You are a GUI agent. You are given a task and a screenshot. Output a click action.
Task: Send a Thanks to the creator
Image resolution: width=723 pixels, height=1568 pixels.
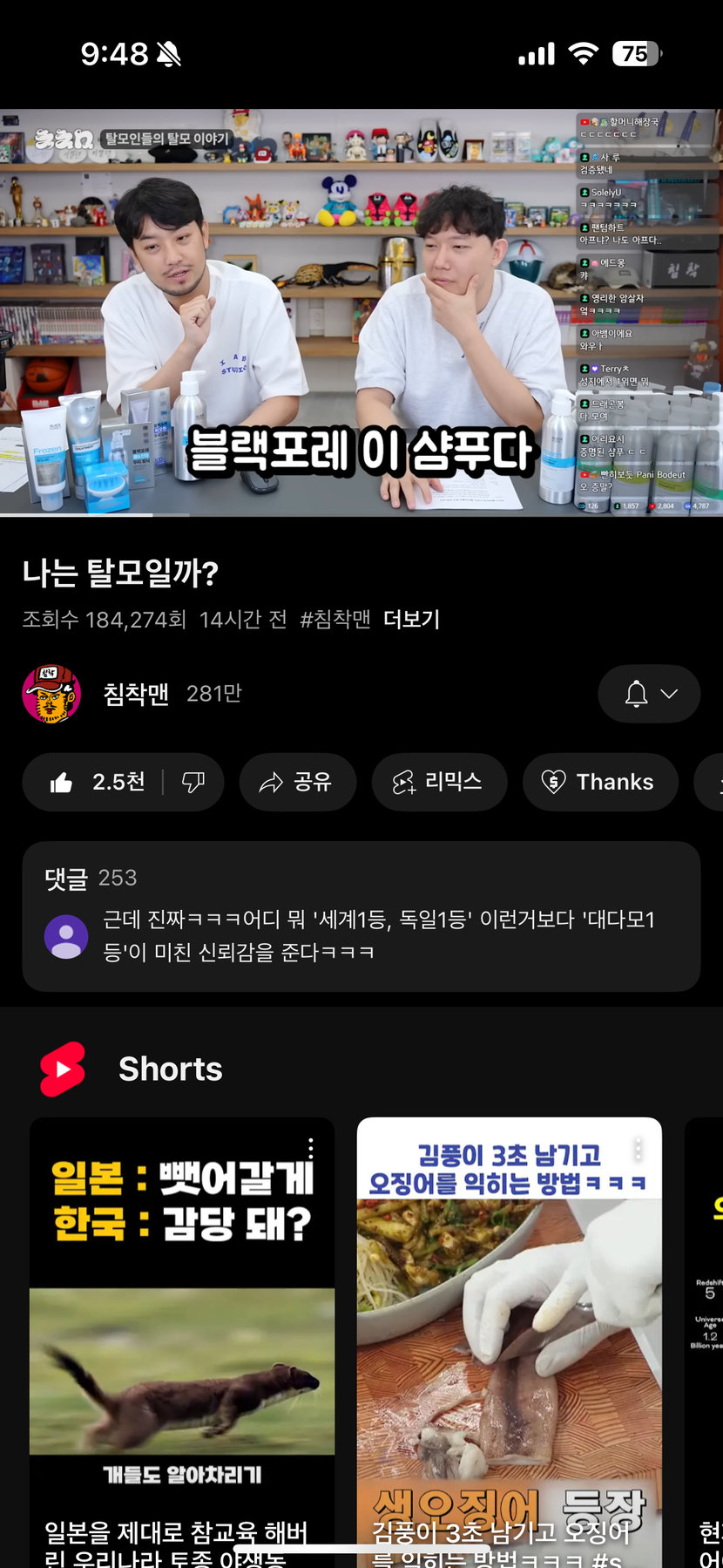pyautogui.click(x=600, y=782)
